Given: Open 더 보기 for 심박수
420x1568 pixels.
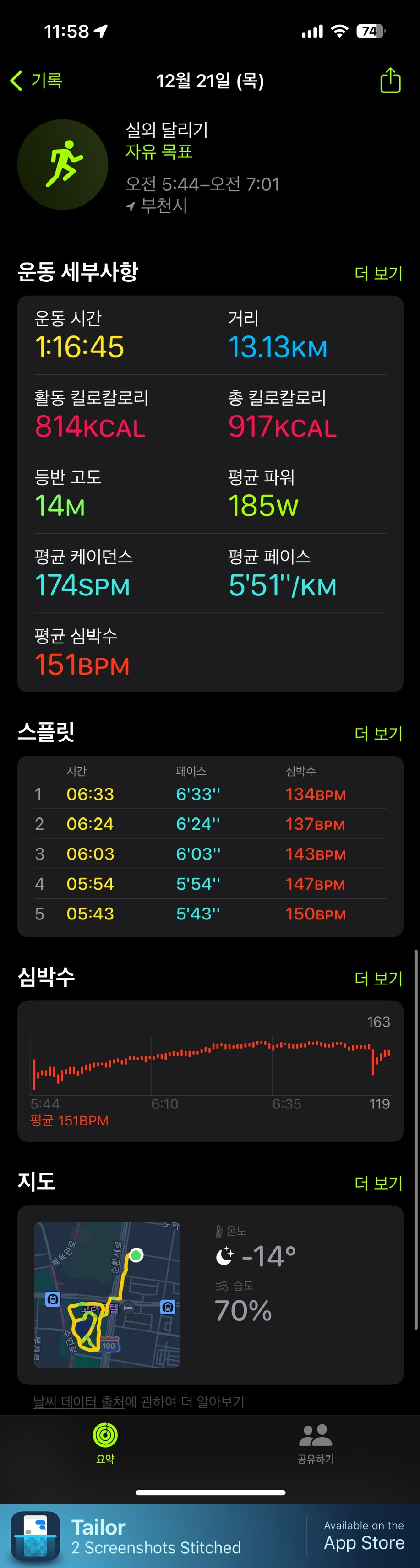Looking at the screenshot, I should pyautogui.click(x=378, y=978).
